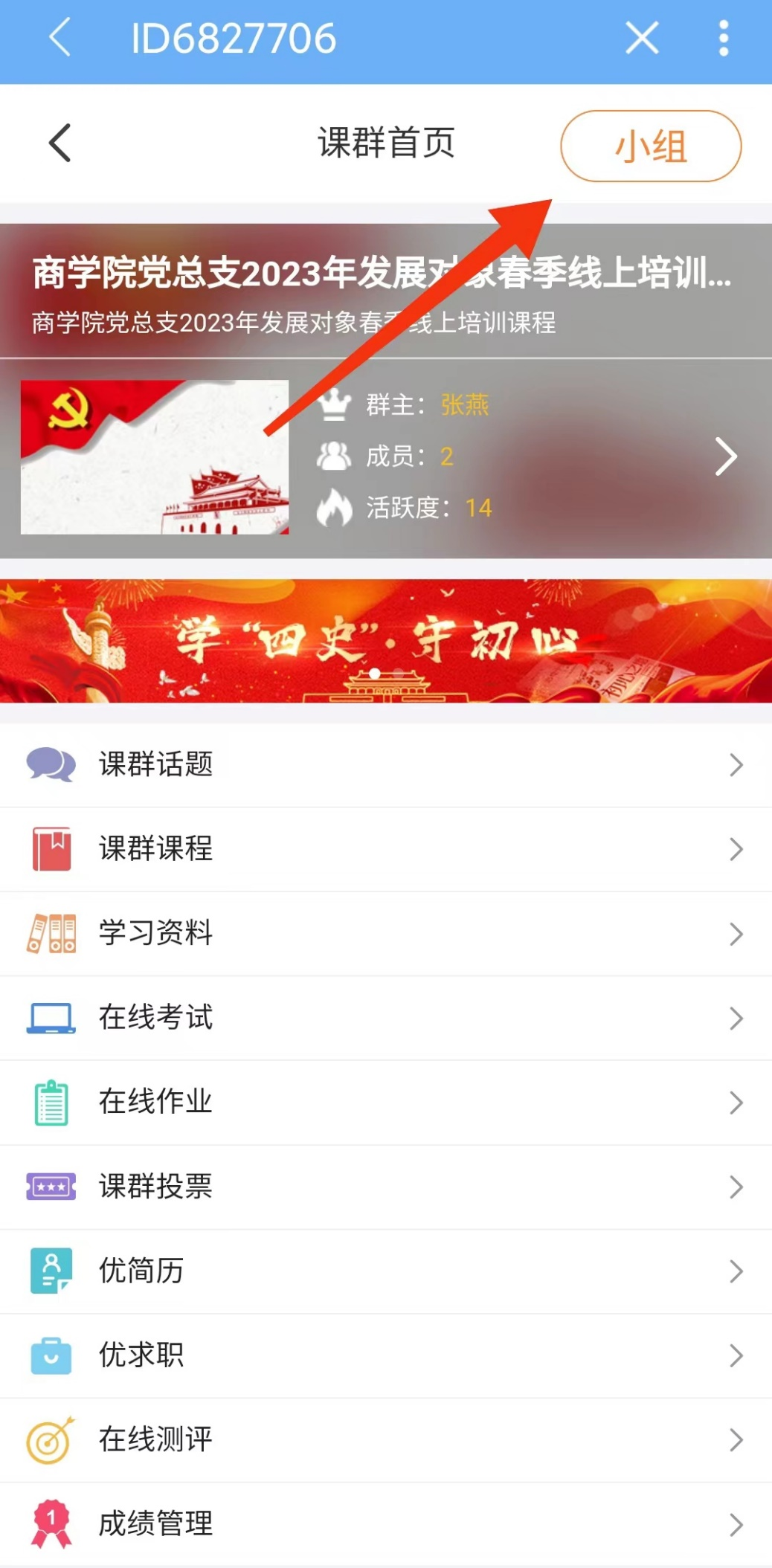The height and width of the screenshot is (1568, 772).
Task: Open the 小组 button
Action: click(651, 146)
